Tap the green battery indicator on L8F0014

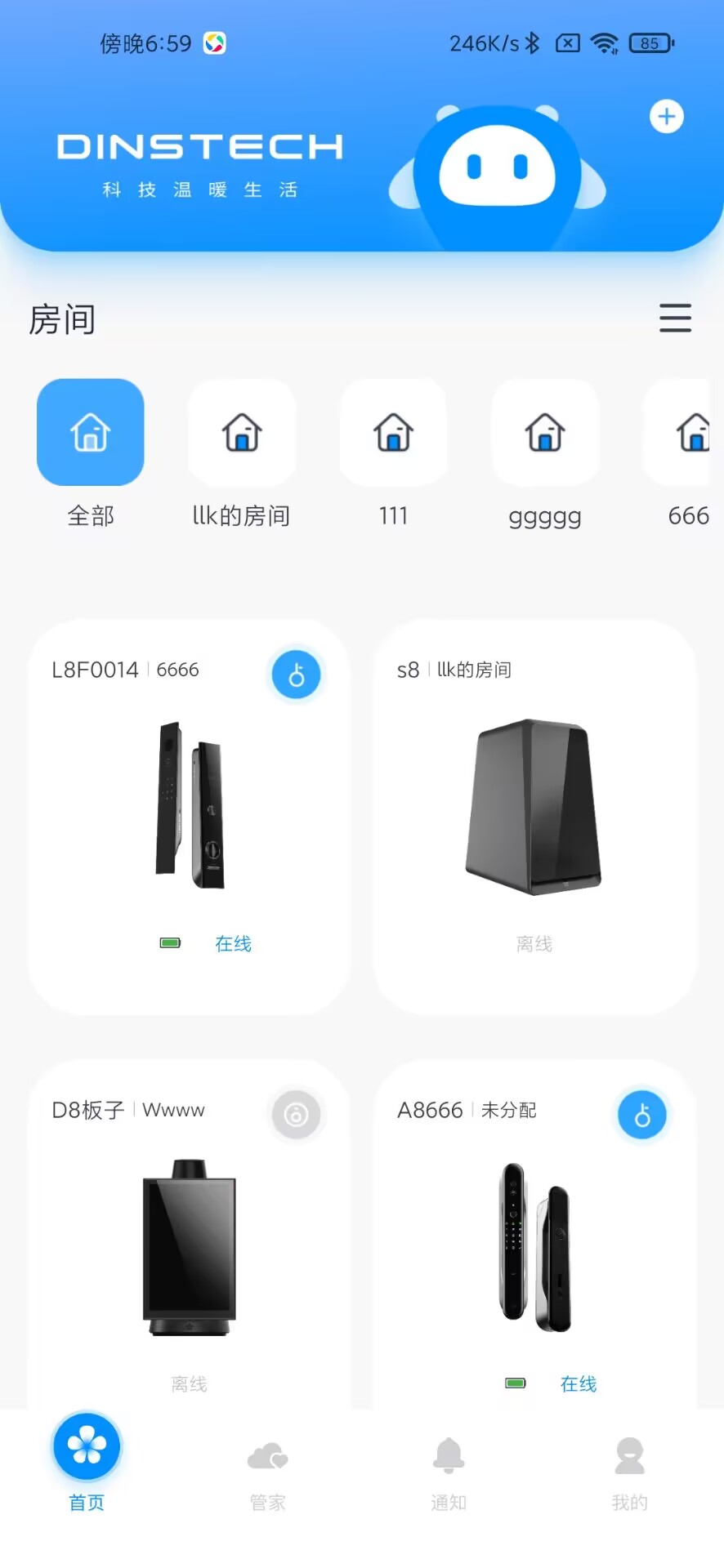pos(169,942)
